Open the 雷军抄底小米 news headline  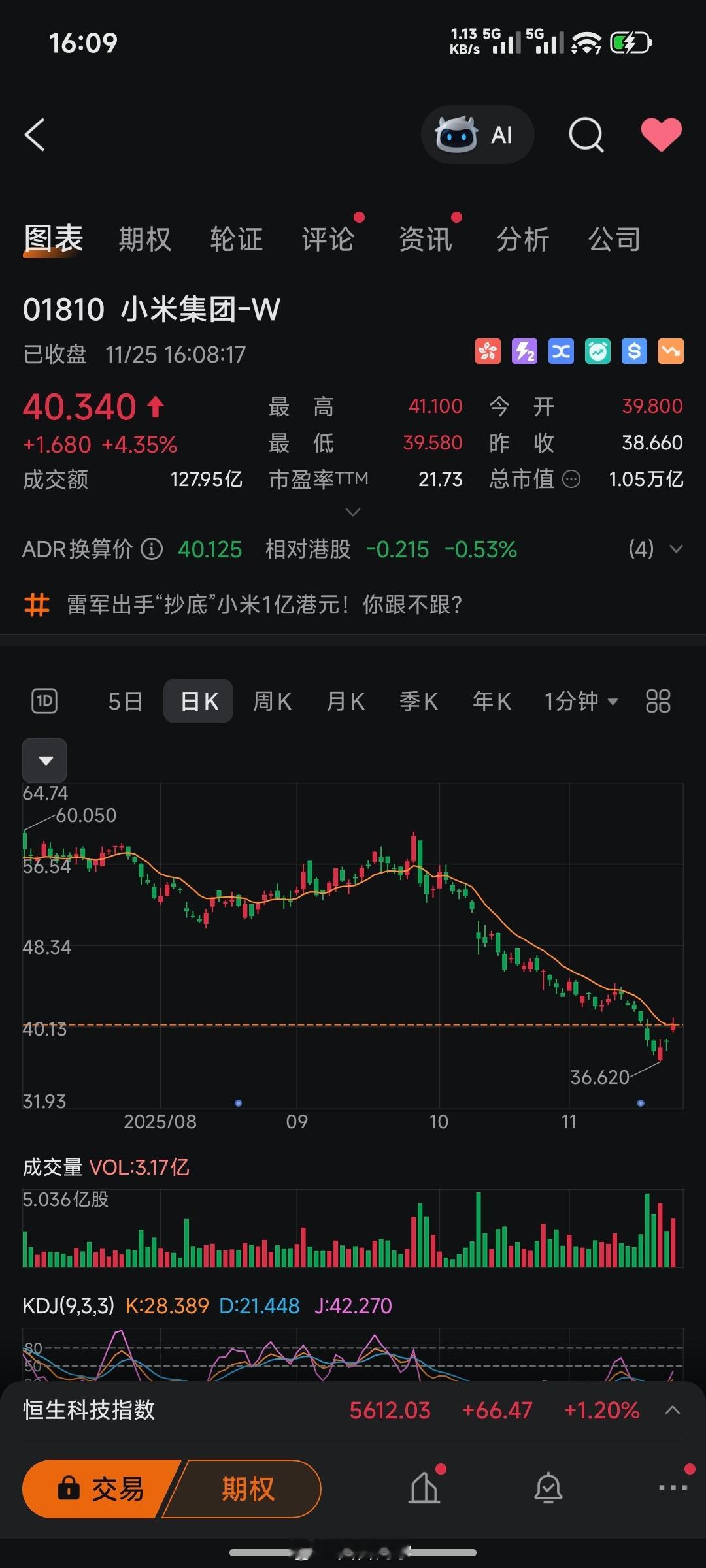(264, 606)
